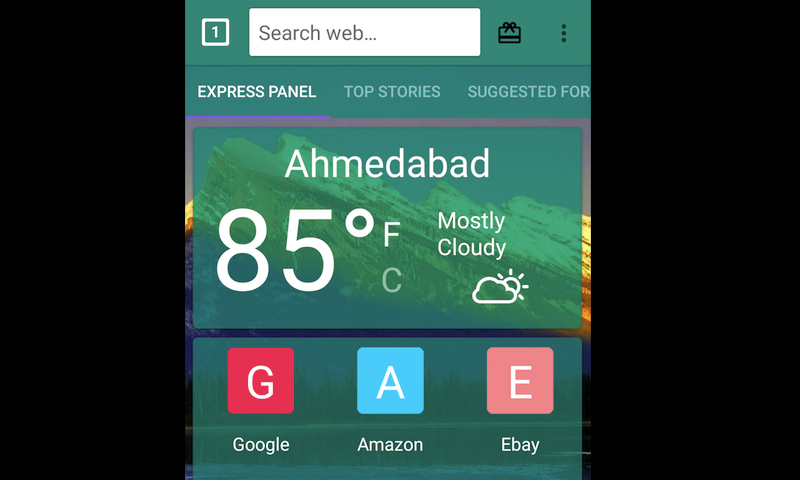Screen dimensions: 800x480
Task: Open the gift box icon
Action: click(510, 33)
